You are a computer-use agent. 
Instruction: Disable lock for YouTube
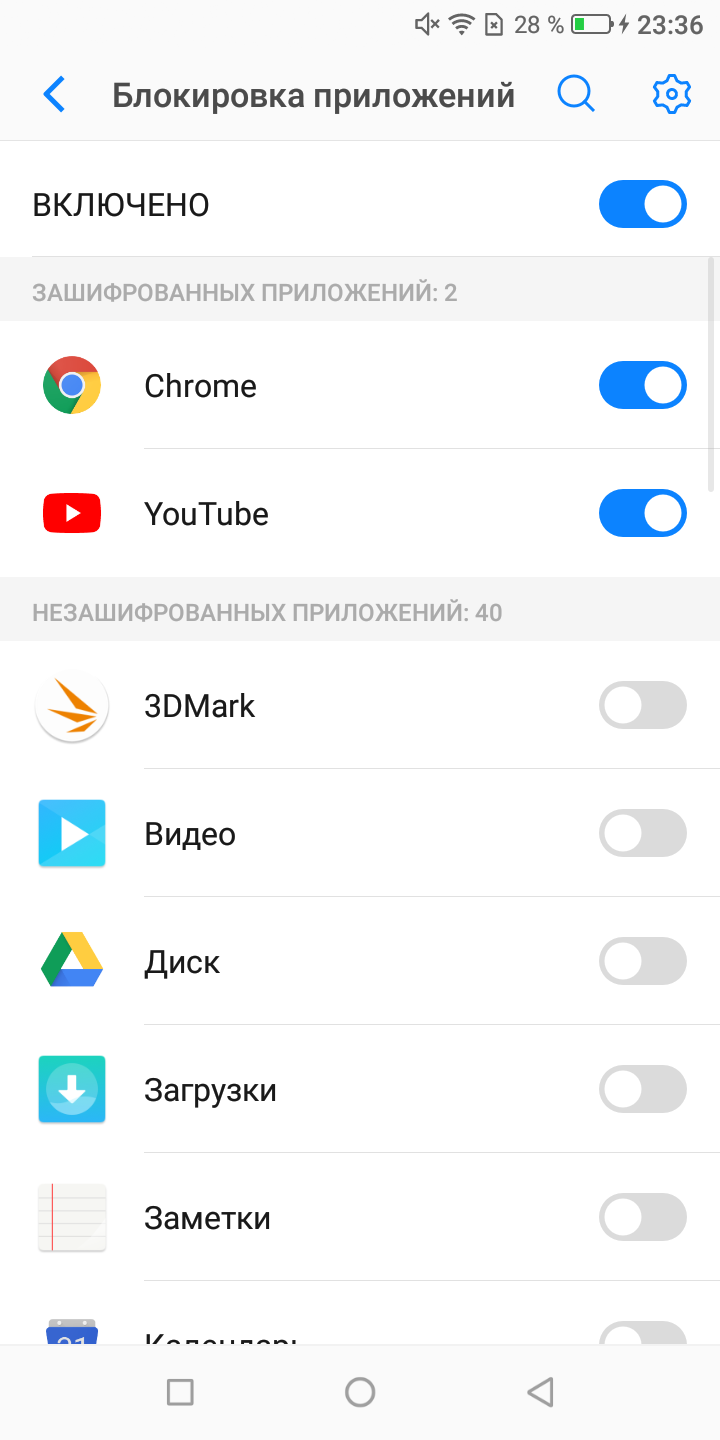point(642,514)
